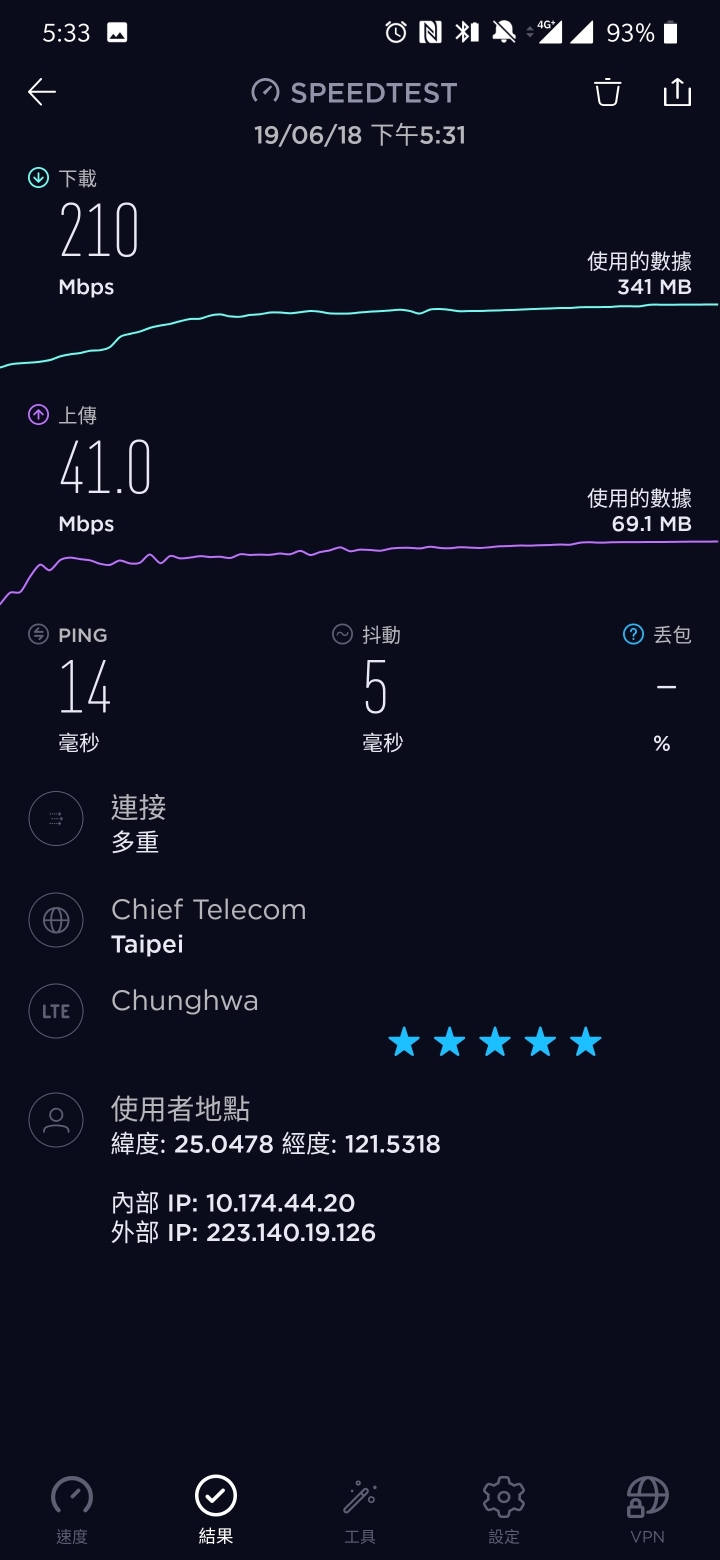Delete this speed test result
The width and height of the screenshot is (720, 1560).
(x=608, y=93)
